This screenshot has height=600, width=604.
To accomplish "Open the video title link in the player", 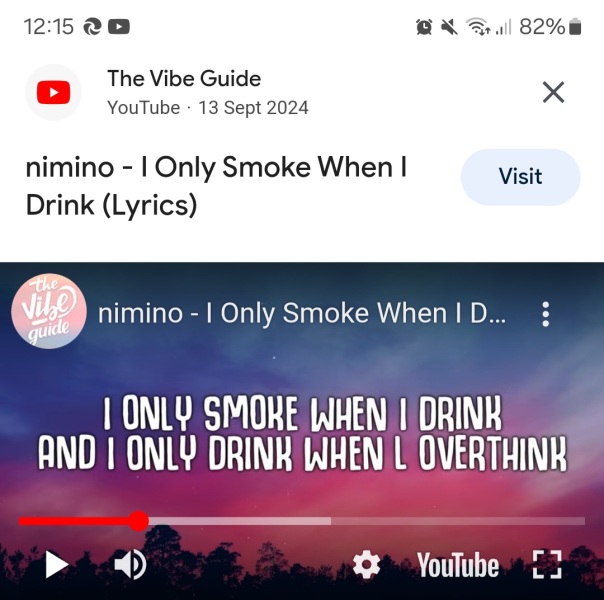I will coord(302,314).
